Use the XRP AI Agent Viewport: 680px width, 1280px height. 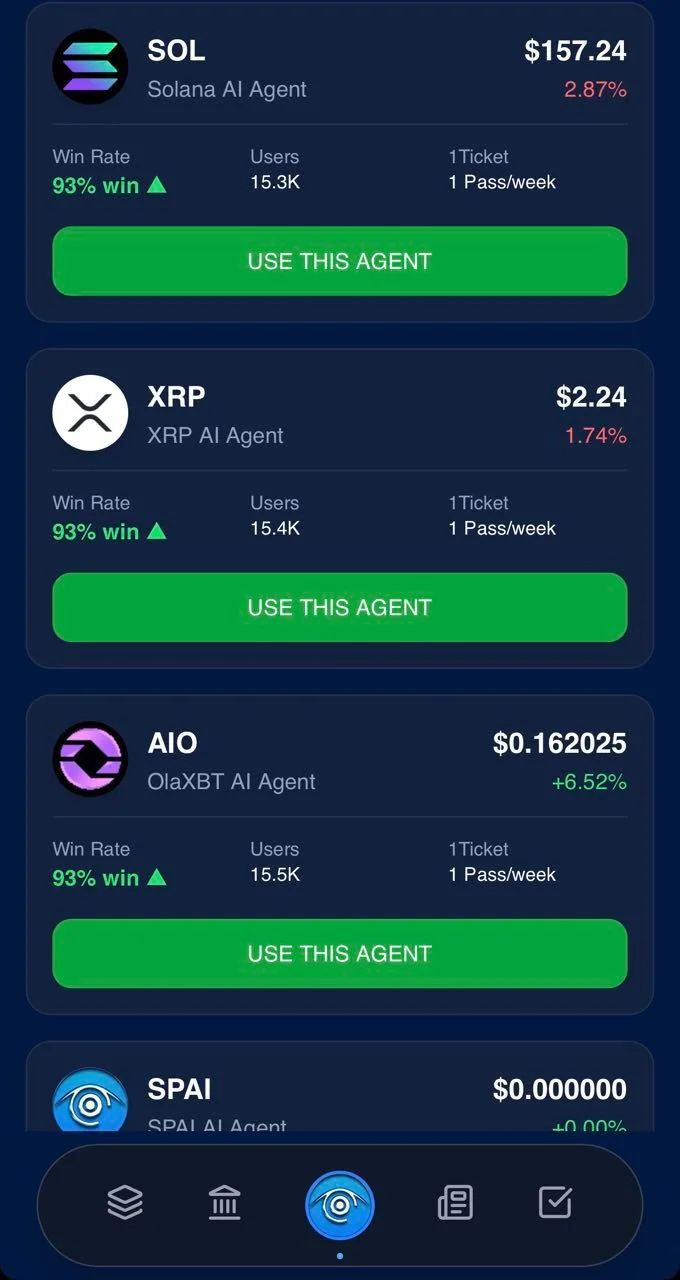point(340,607)
